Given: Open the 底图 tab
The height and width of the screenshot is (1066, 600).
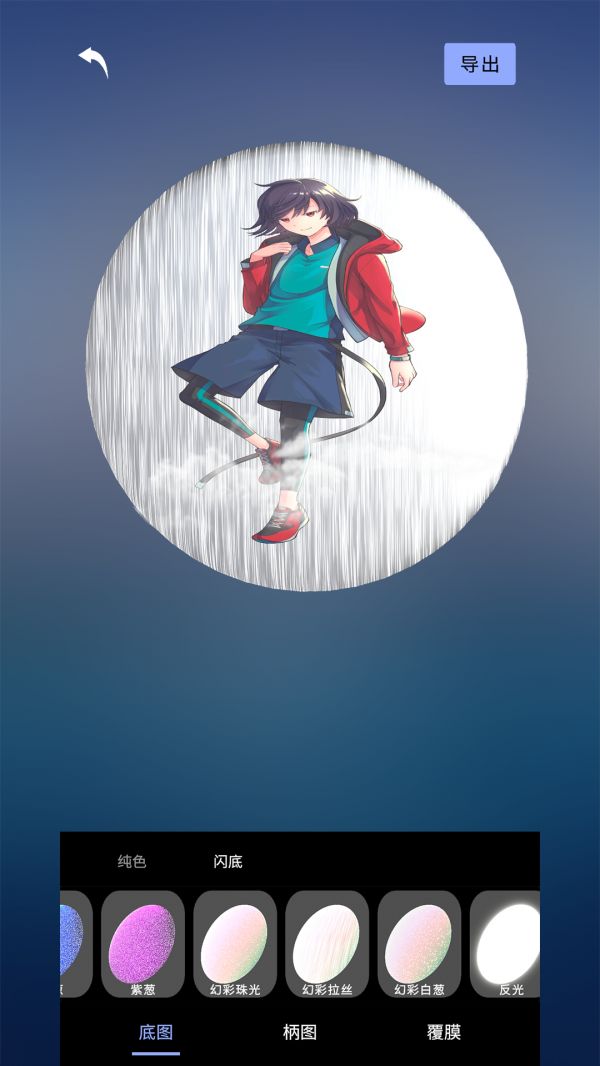Looking at the screenshot, I should pos(156,1032).
